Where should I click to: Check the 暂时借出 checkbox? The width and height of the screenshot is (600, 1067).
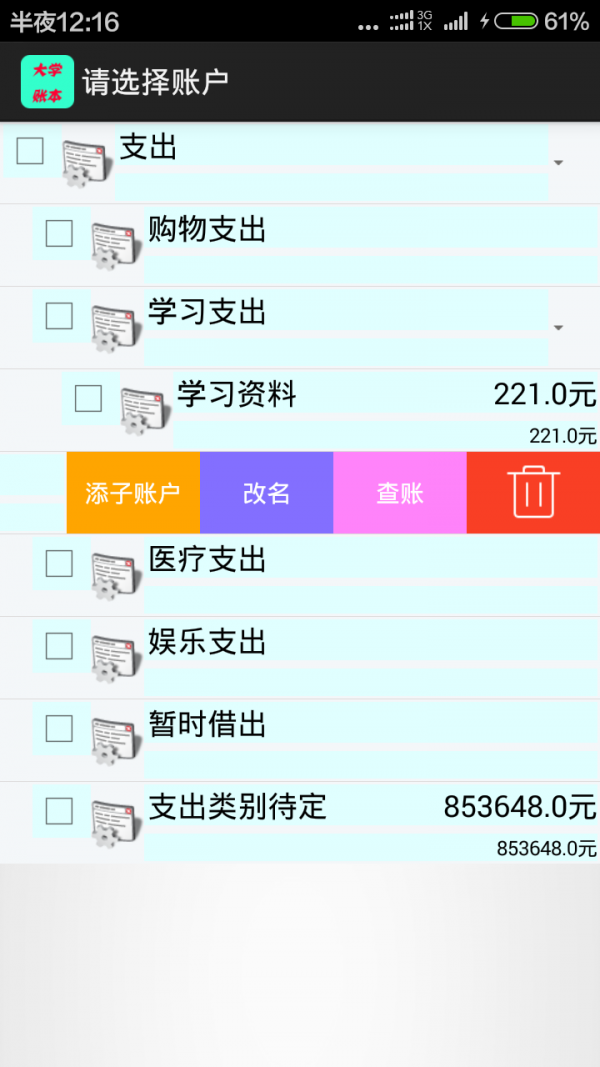[x=59, y=729]
